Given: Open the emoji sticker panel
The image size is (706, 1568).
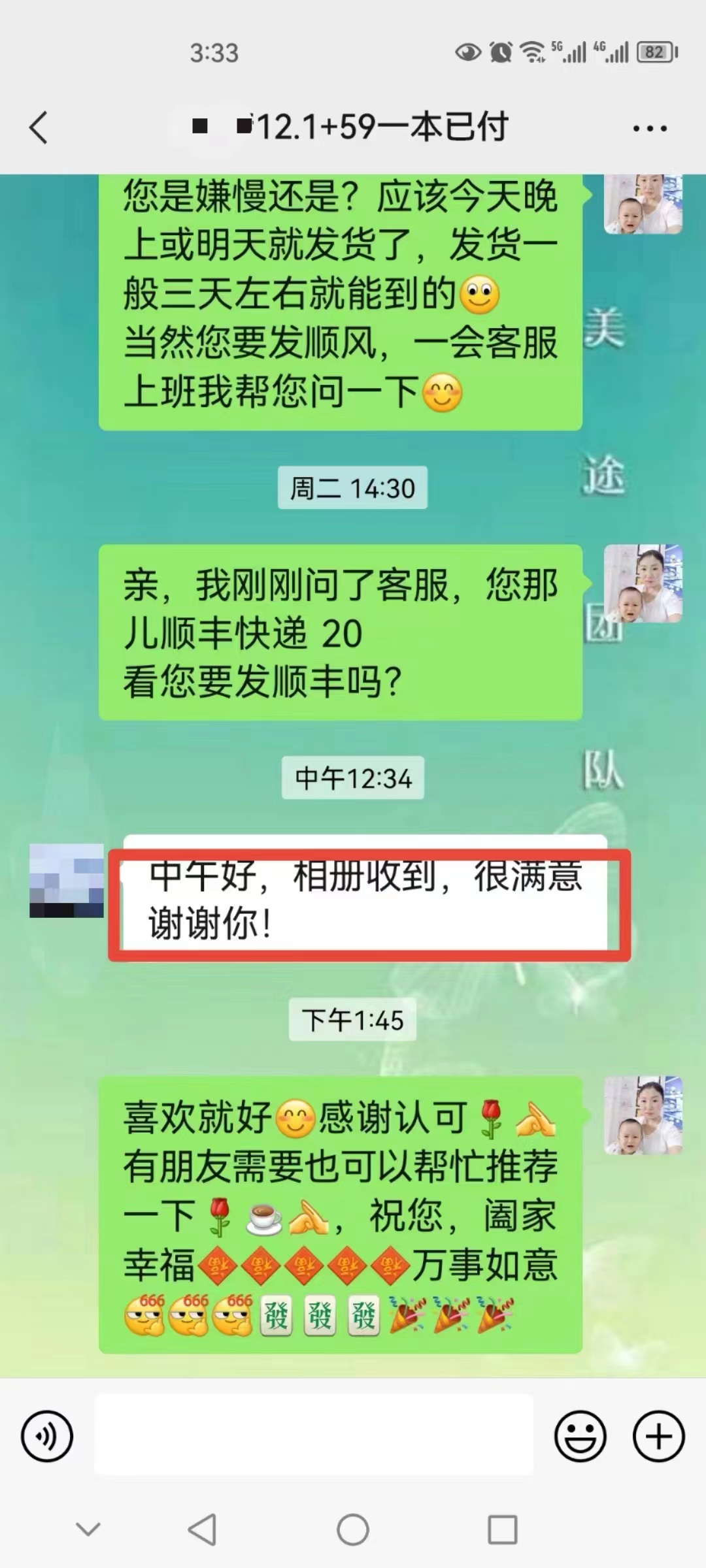Looking at the screenshot, I should tap(580, 1436).
